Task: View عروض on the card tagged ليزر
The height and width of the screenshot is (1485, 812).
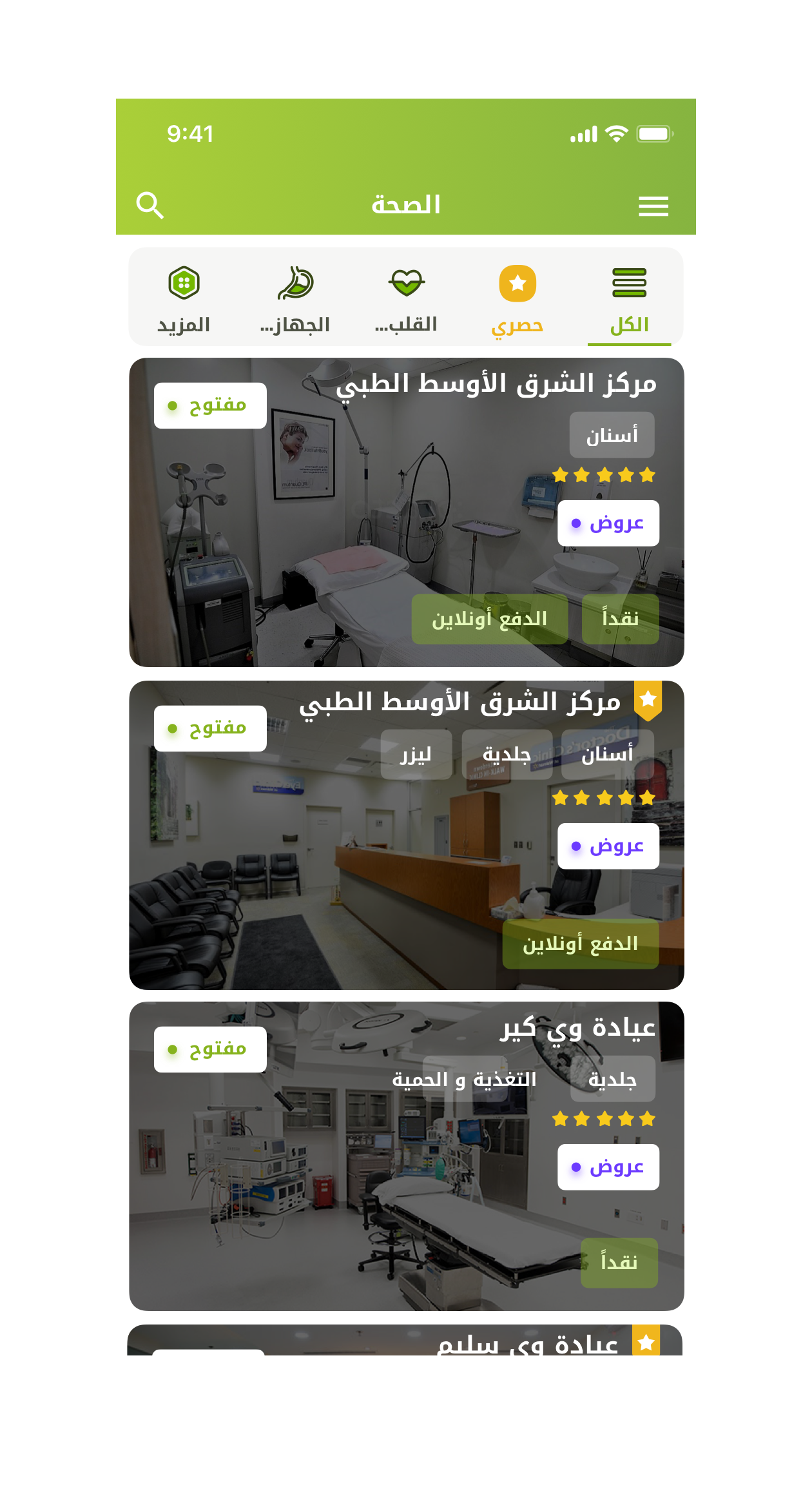Action: click(608, 846)
